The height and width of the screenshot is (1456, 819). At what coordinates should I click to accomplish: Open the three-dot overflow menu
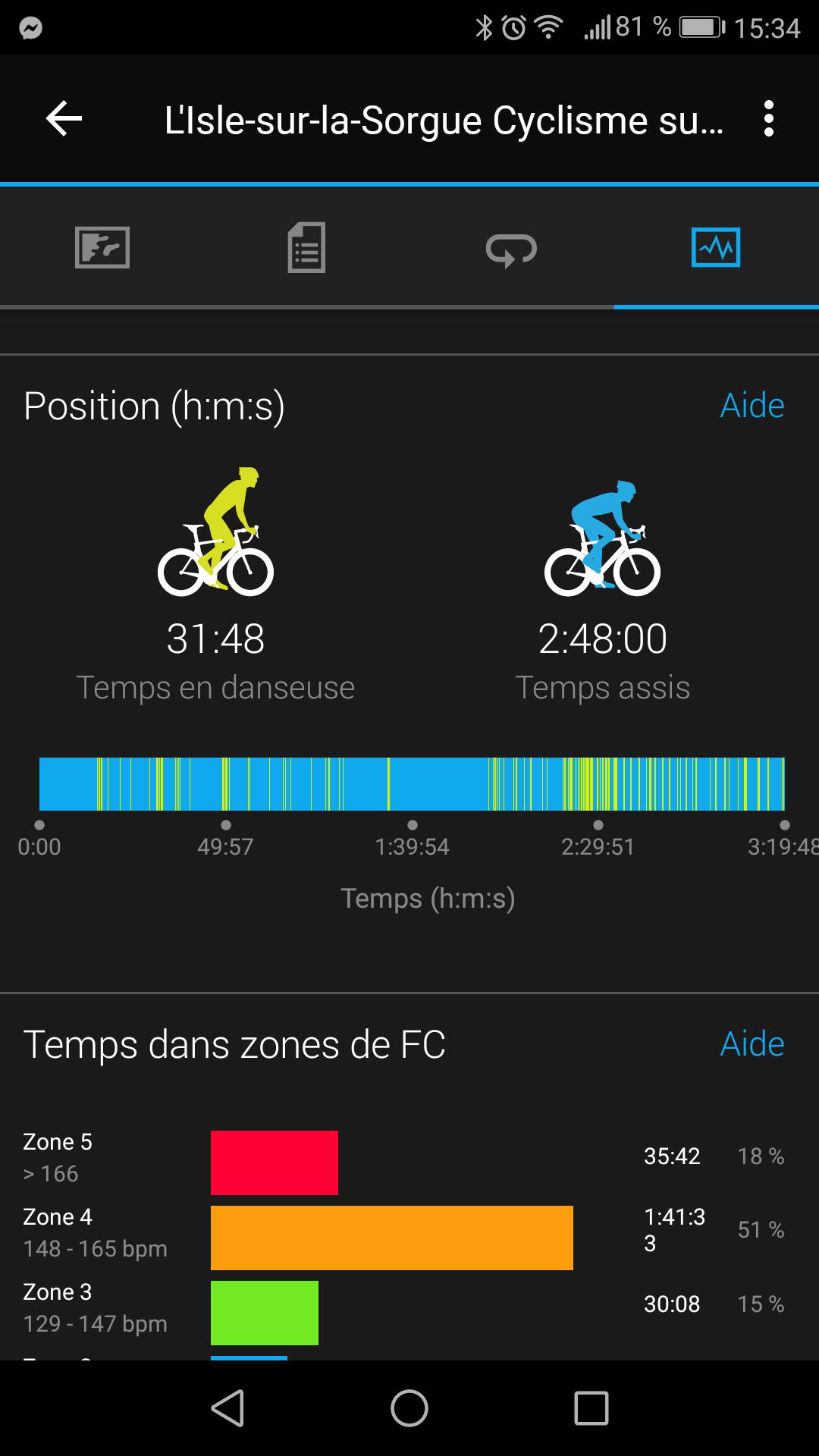(769, 119)
